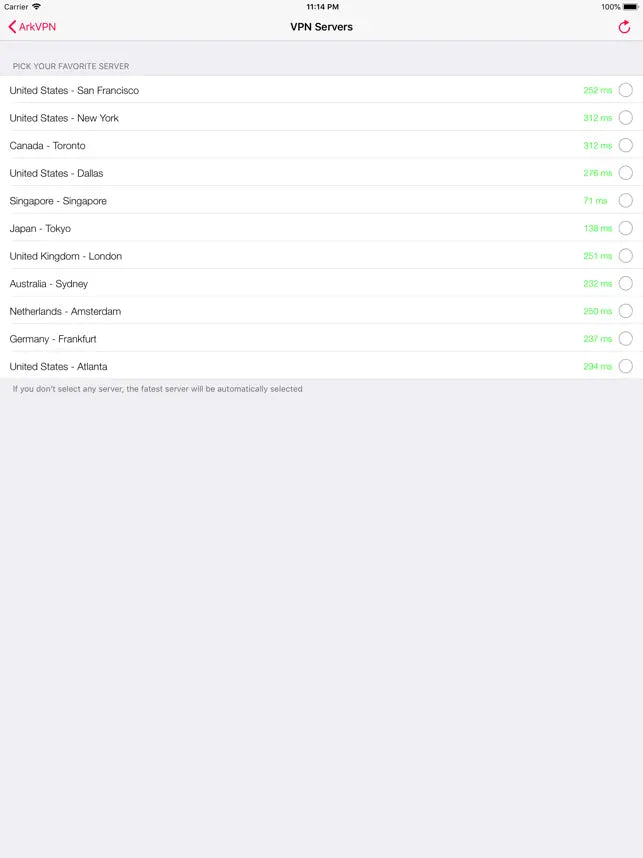
Task: Select United States - San Francisco server
Action: 625,90
